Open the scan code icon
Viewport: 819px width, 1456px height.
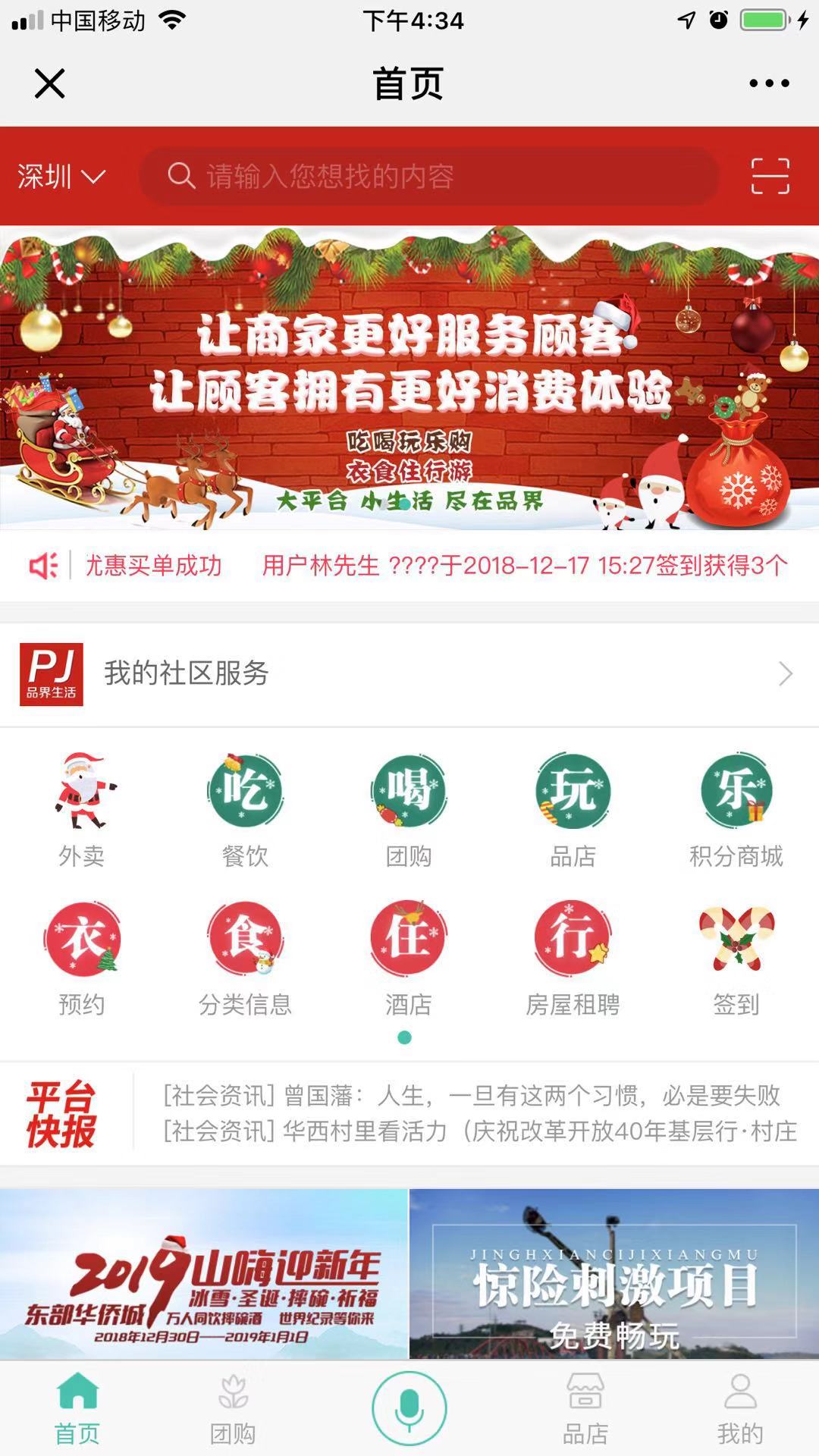click(x=770, y=176)
